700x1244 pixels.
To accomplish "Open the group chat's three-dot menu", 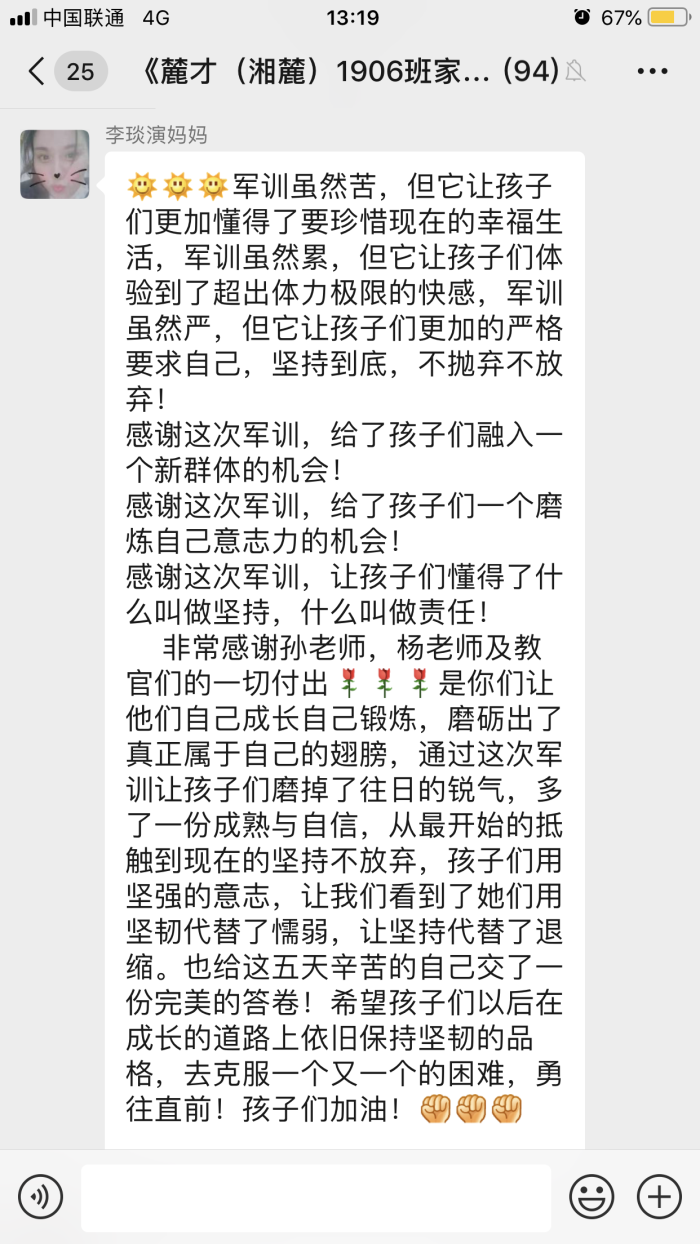I will coord(652,71).
